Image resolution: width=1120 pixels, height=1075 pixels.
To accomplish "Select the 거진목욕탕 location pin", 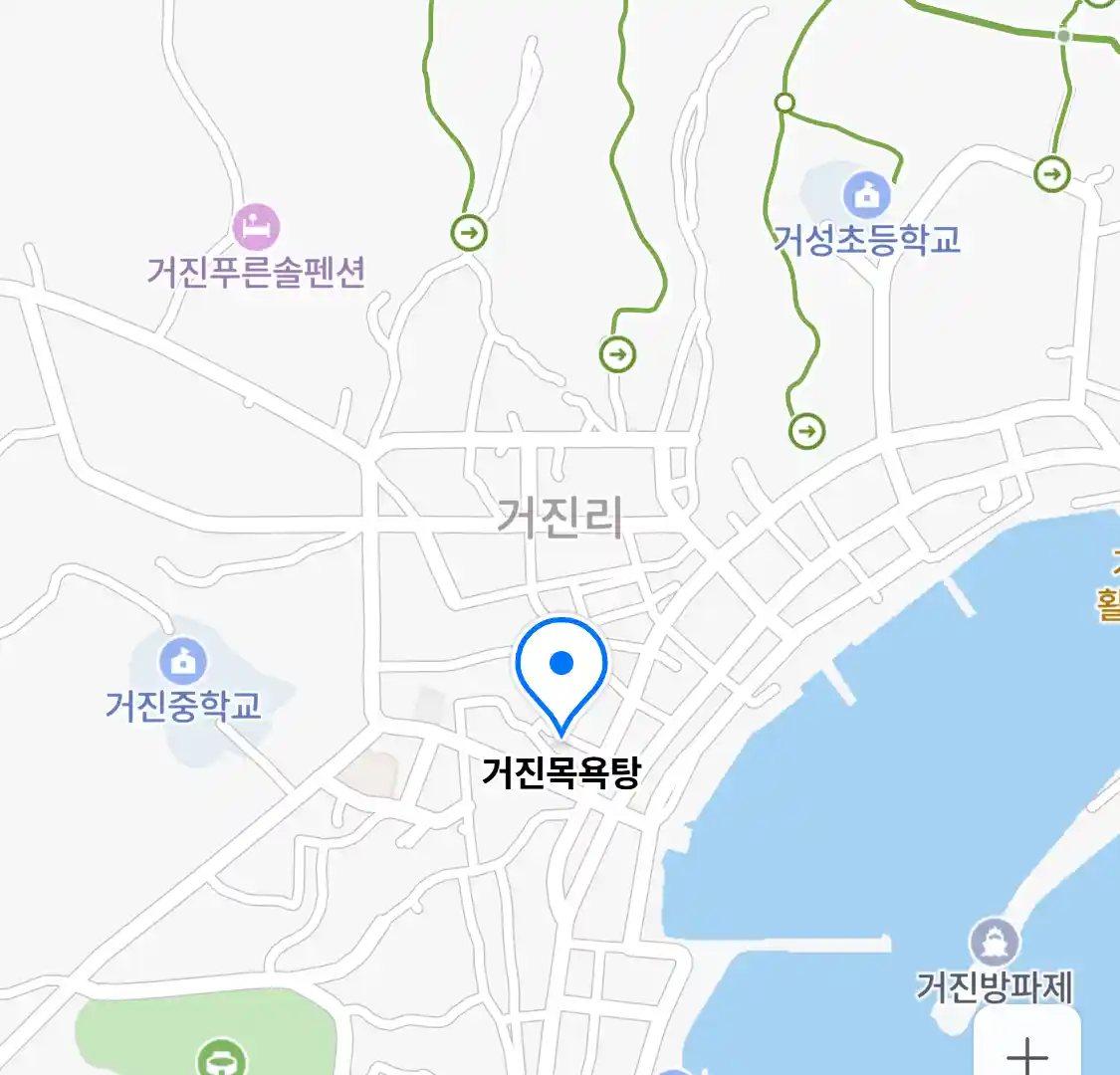I will (x=561, y=669).
